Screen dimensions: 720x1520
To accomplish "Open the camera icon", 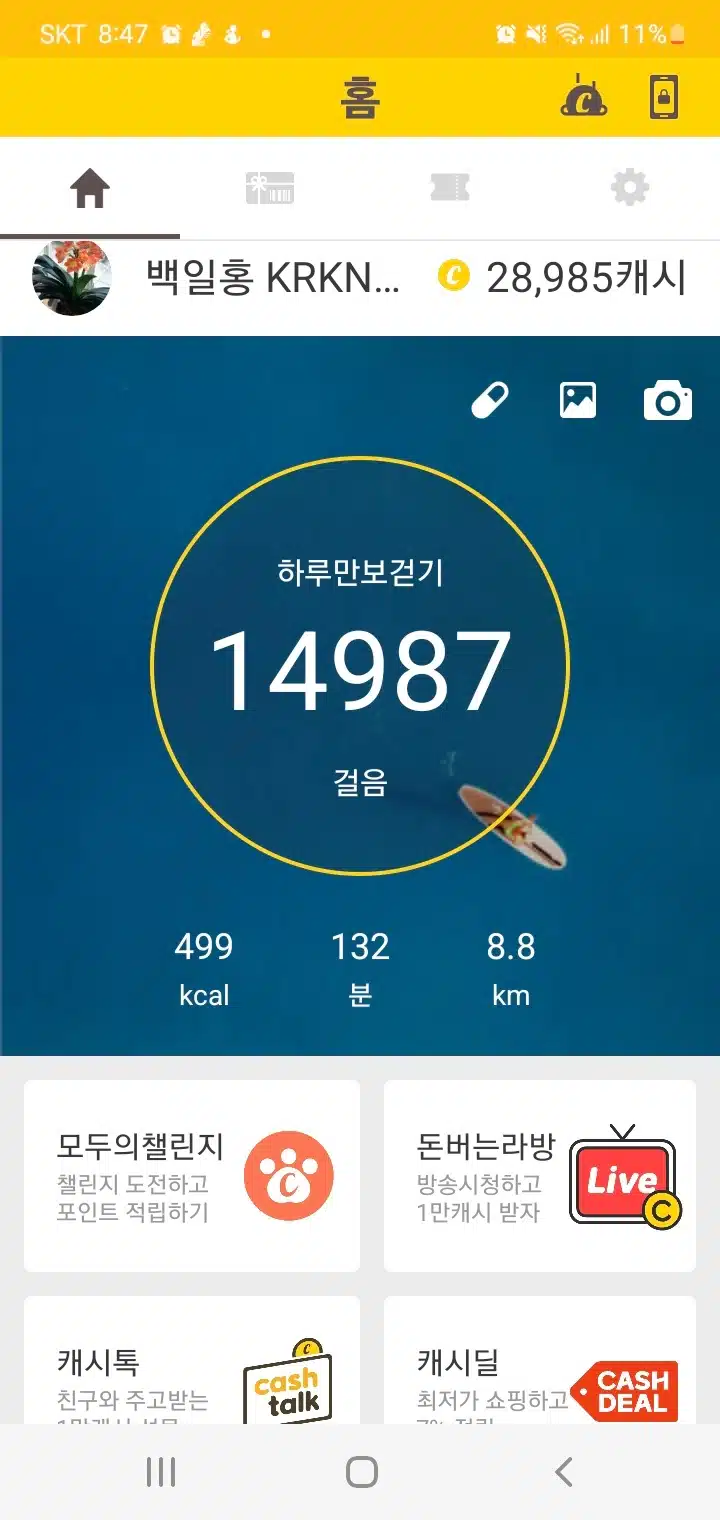I will click(667, 400).
